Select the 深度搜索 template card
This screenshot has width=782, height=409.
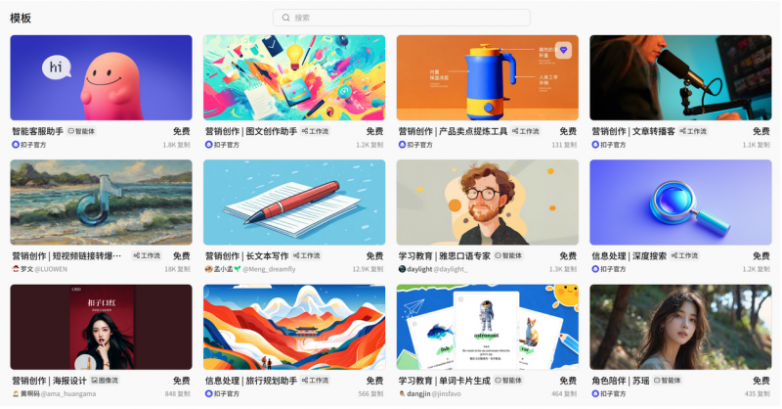point(680,203)
